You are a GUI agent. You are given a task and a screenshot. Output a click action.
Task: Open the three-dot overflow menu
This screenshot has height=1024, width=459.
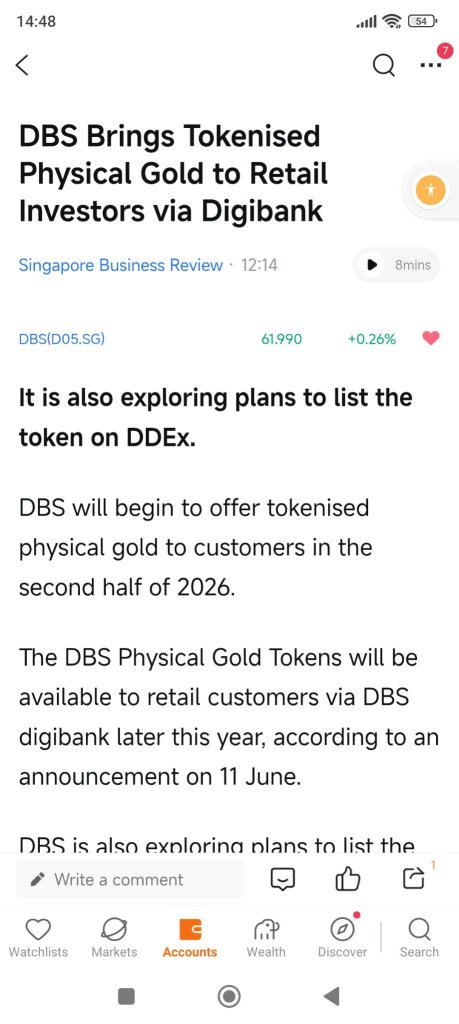coord(430,66)
